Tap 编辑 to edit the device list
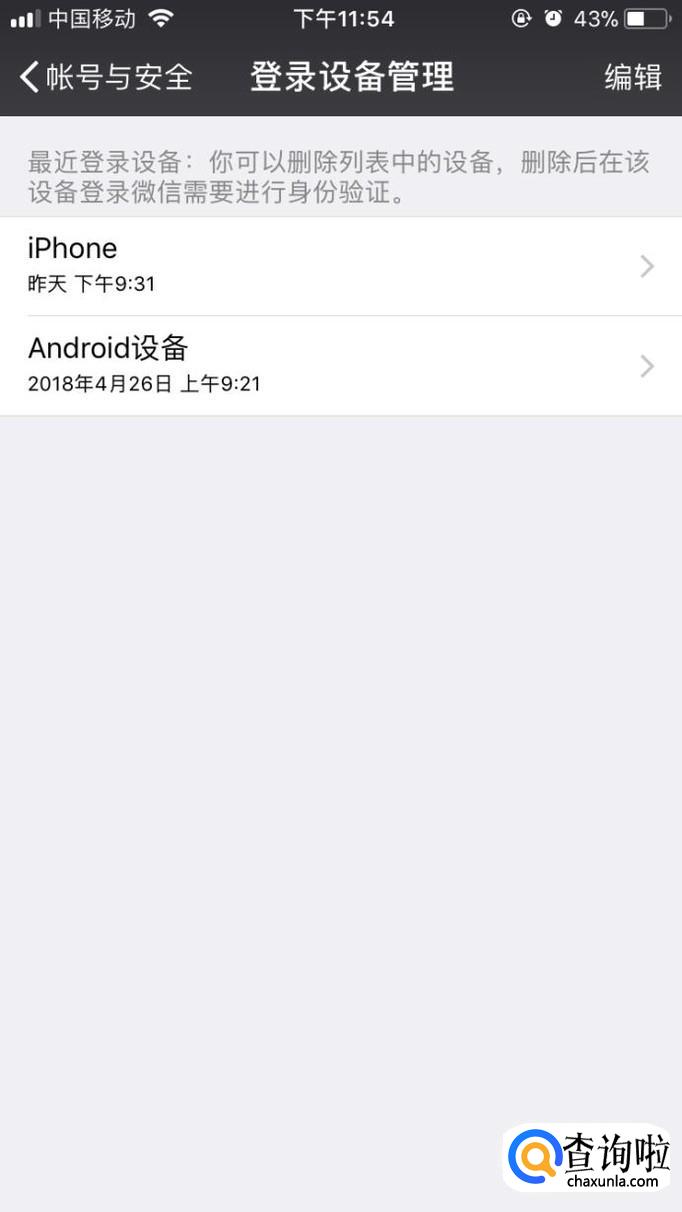Viewport: 682px width, 1212px height. pyautogui.click(x=632, y=77)
